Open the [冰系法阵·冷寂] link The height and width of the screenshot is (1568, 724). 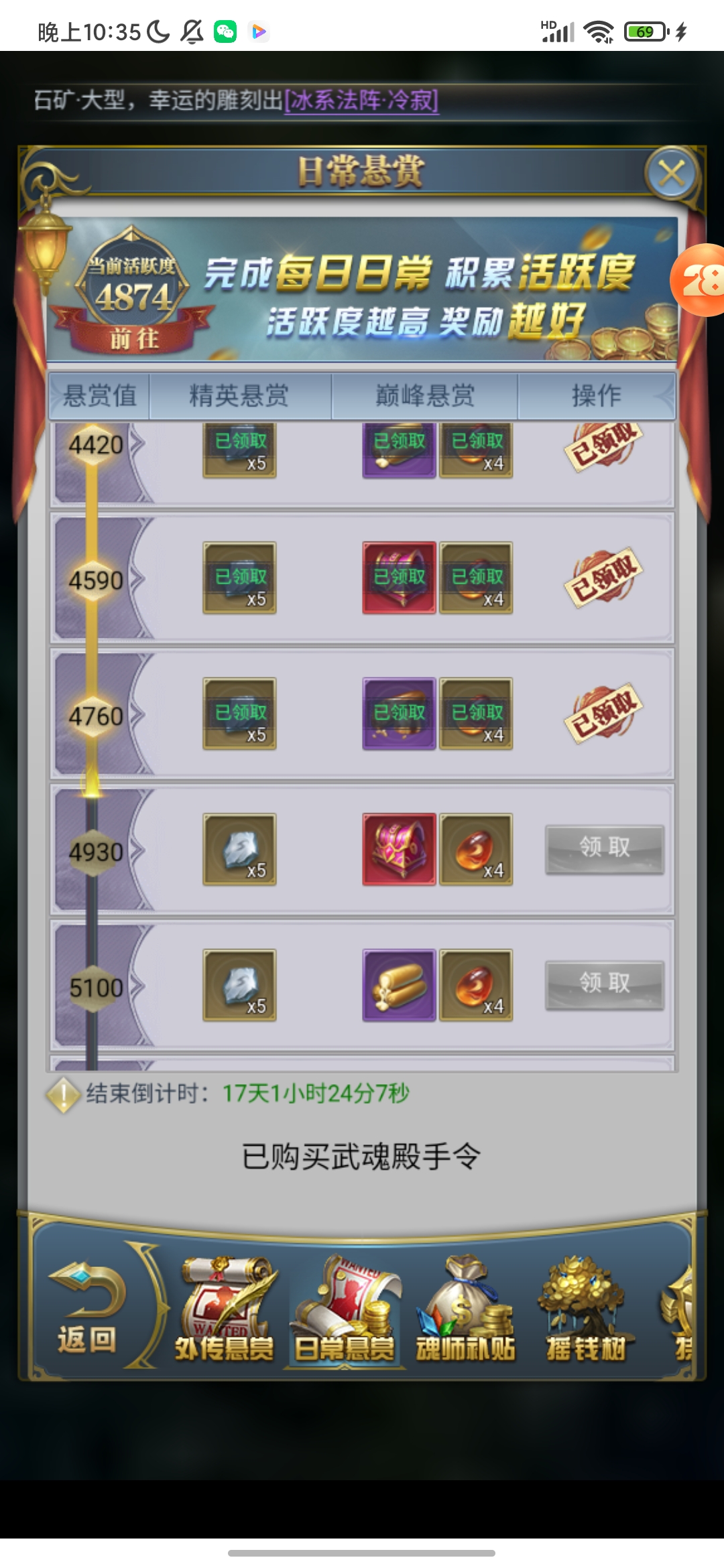[361, 101]
